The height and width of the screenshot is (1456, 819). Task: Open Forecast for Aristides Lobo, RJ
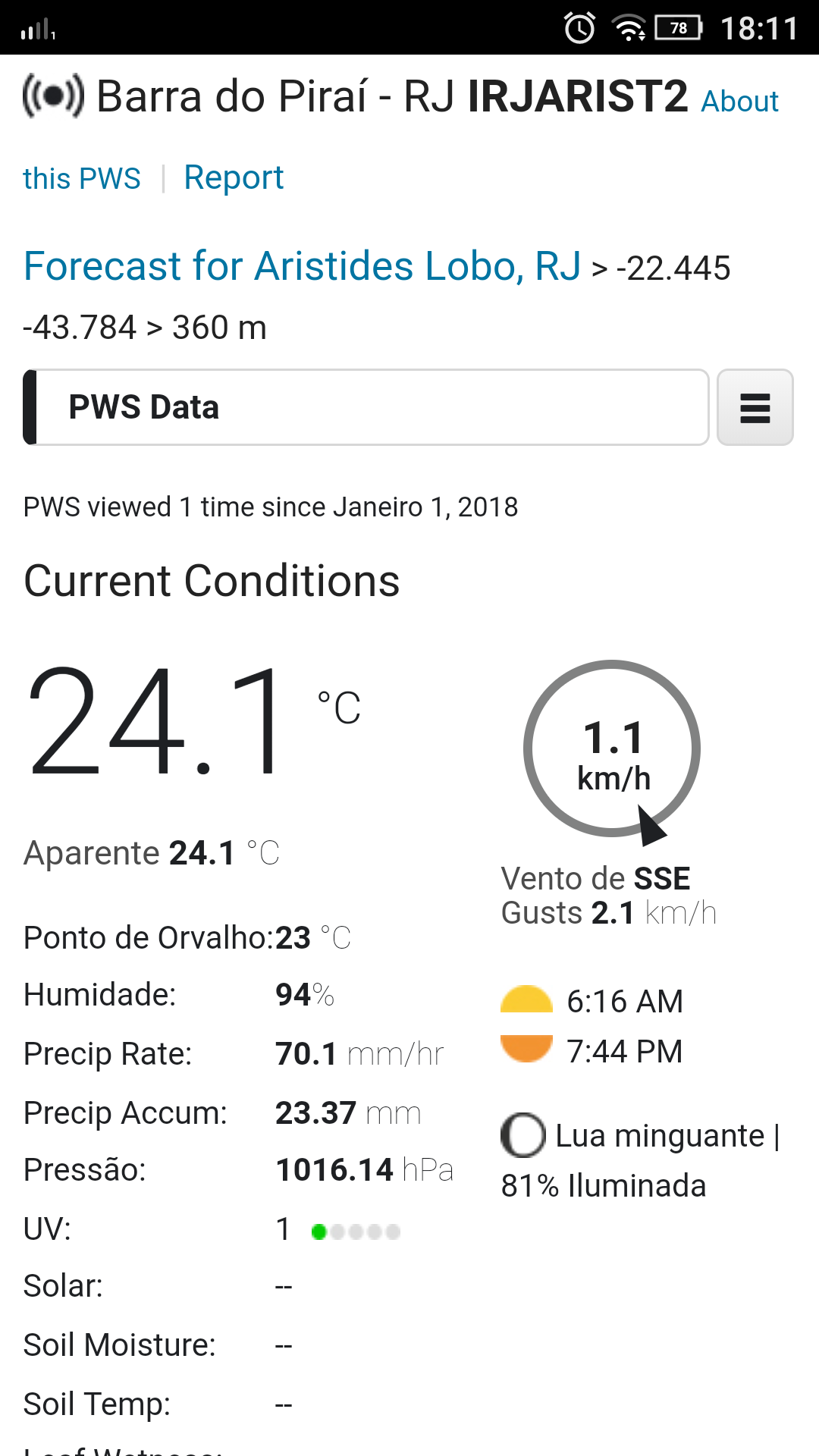tap(303, 266)
